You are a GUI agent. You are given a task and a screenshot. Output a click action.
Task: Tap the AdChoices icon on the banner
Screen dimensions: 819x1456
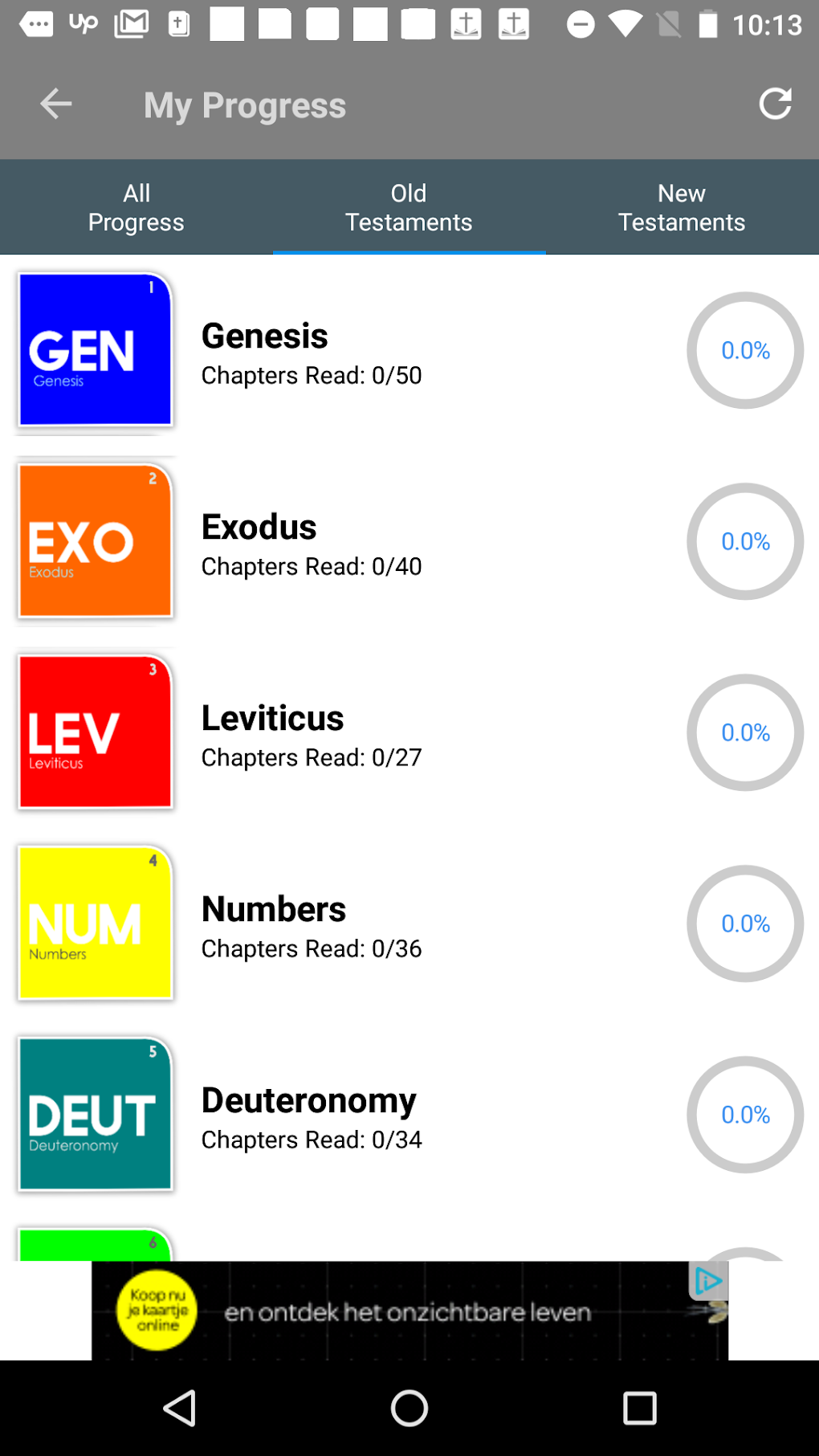click(708, 1281)
